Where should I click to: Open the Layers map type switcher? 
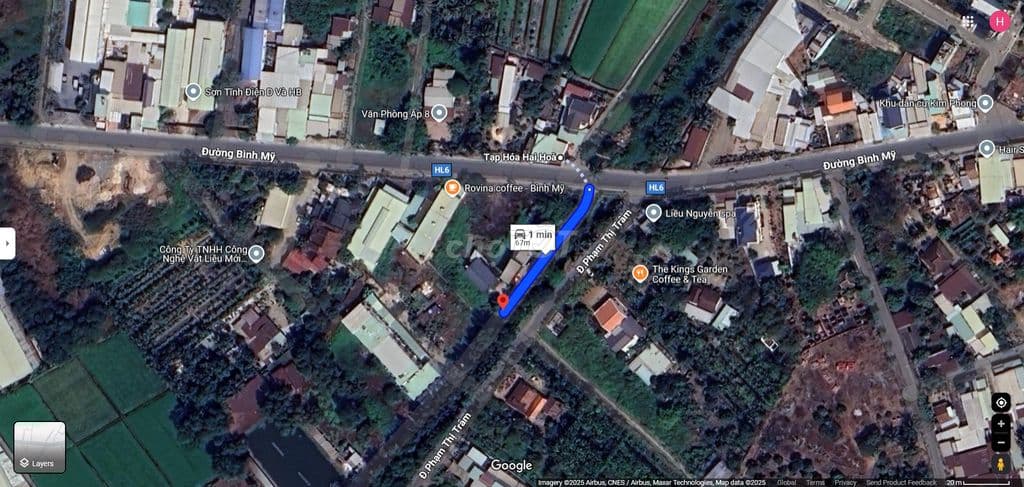click(x=40, y=447)
